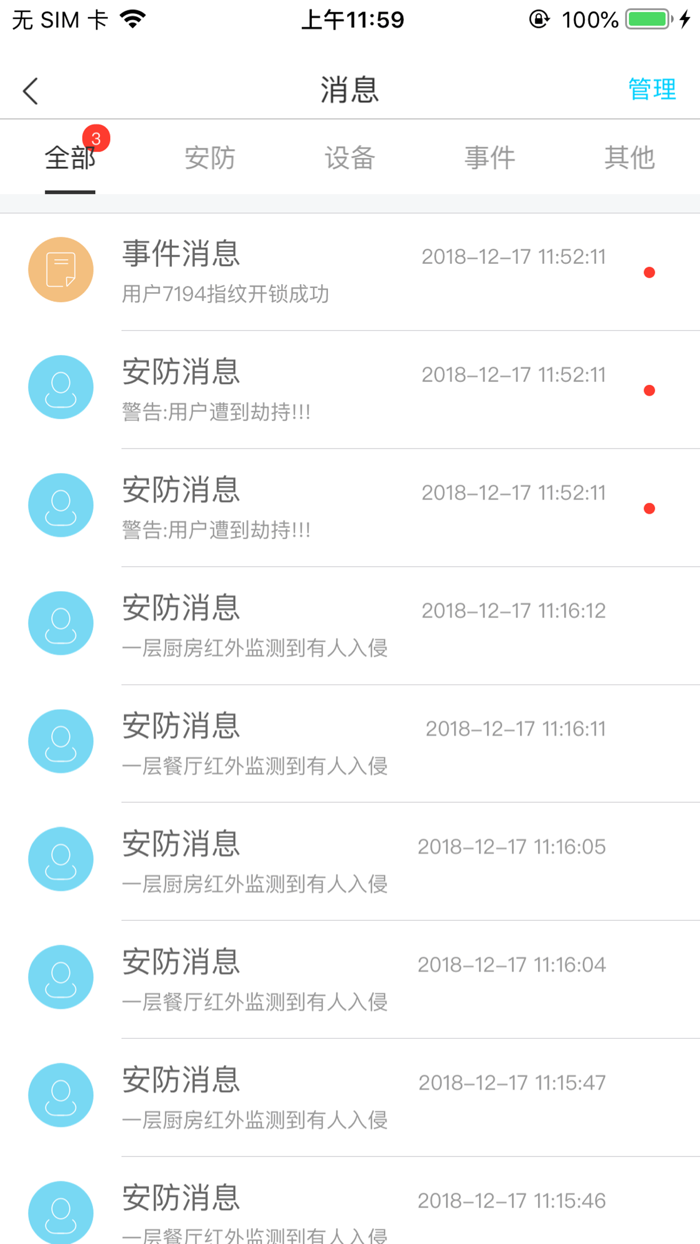Go back using the arrow icon
Viewport: 700px width, 1244px height.
pos(30,91)
